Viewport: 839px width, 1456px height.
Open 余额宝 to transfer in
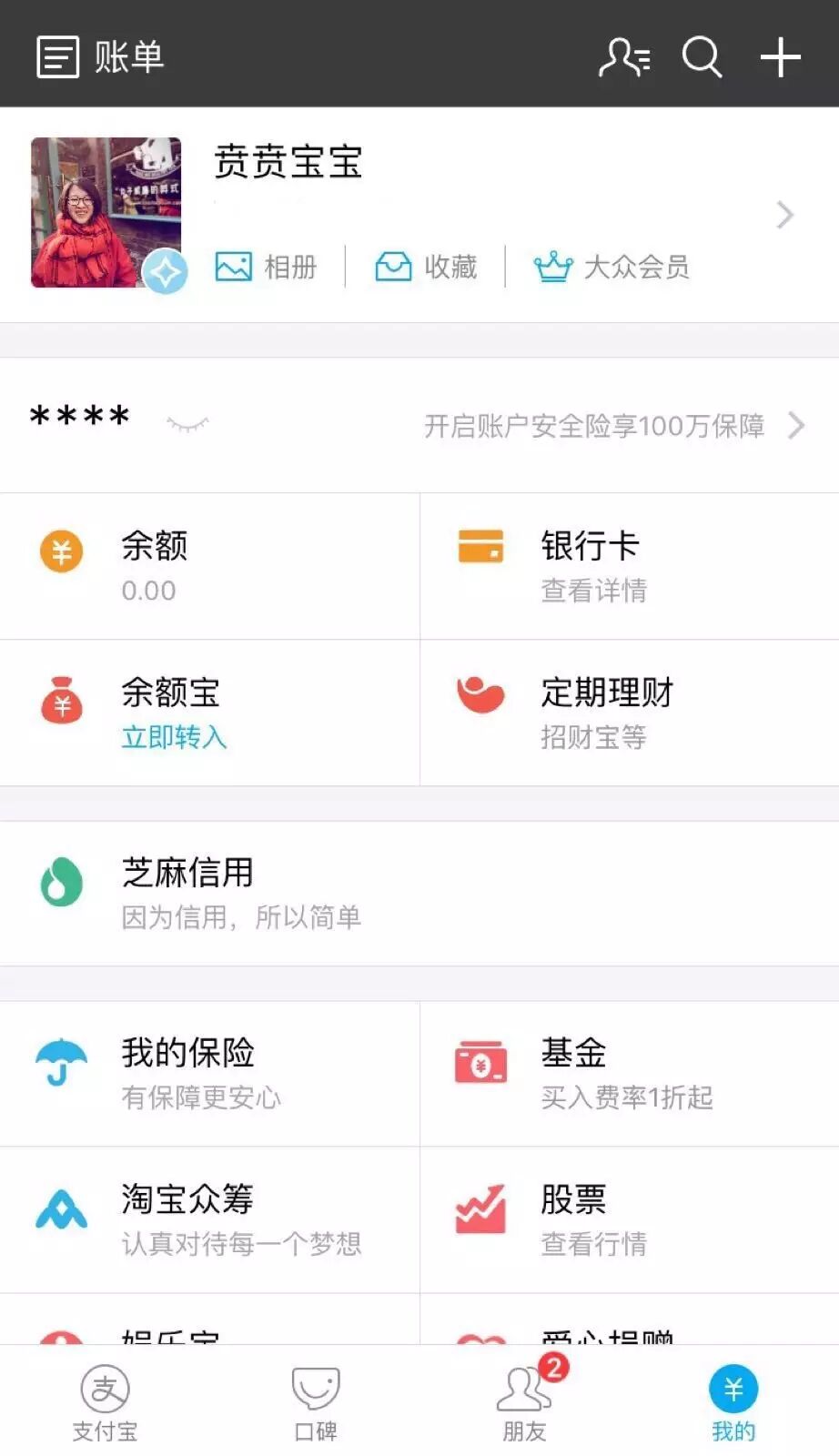point(209,713)
